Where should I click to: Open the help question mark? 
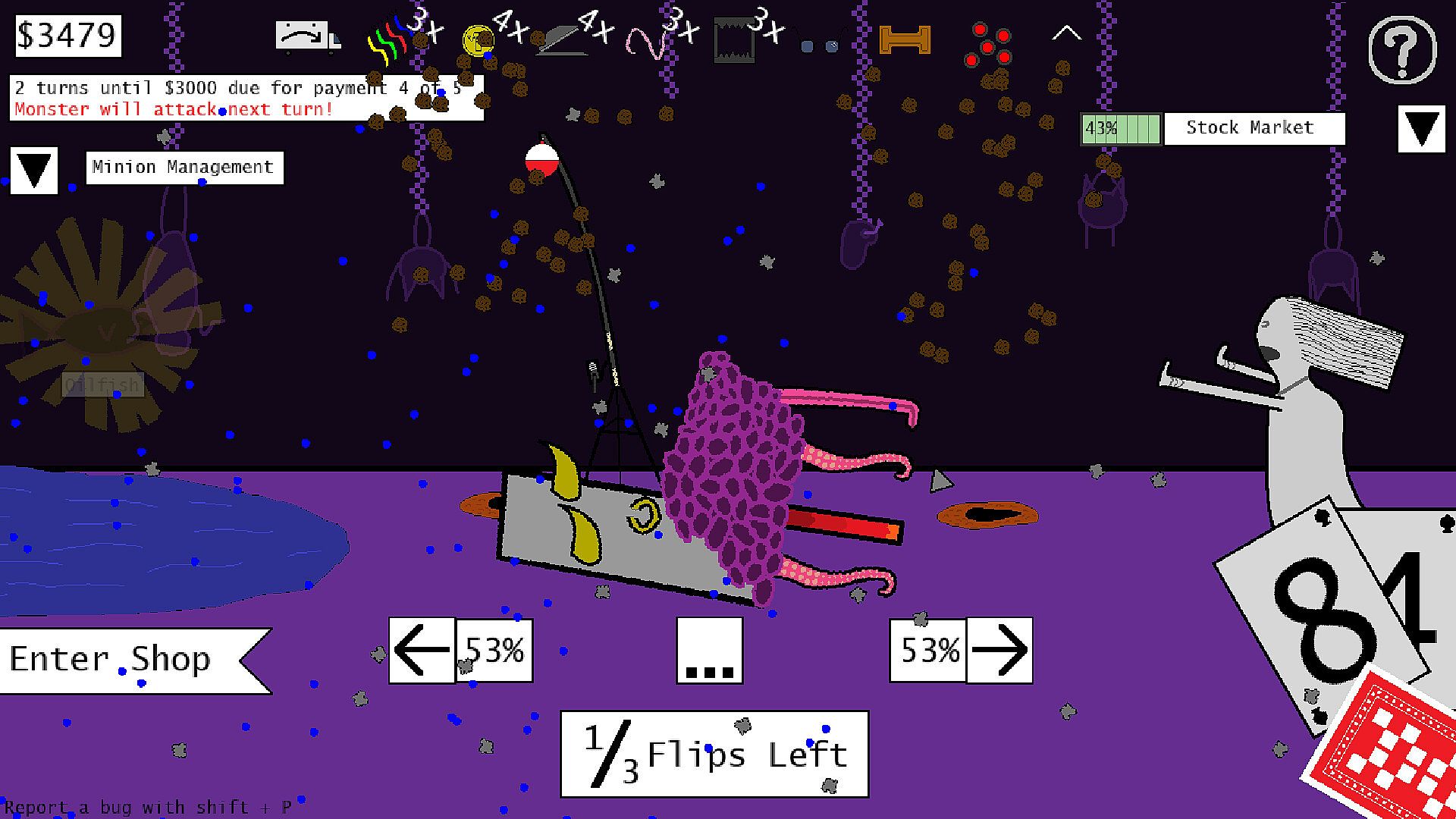(1402, 50)
